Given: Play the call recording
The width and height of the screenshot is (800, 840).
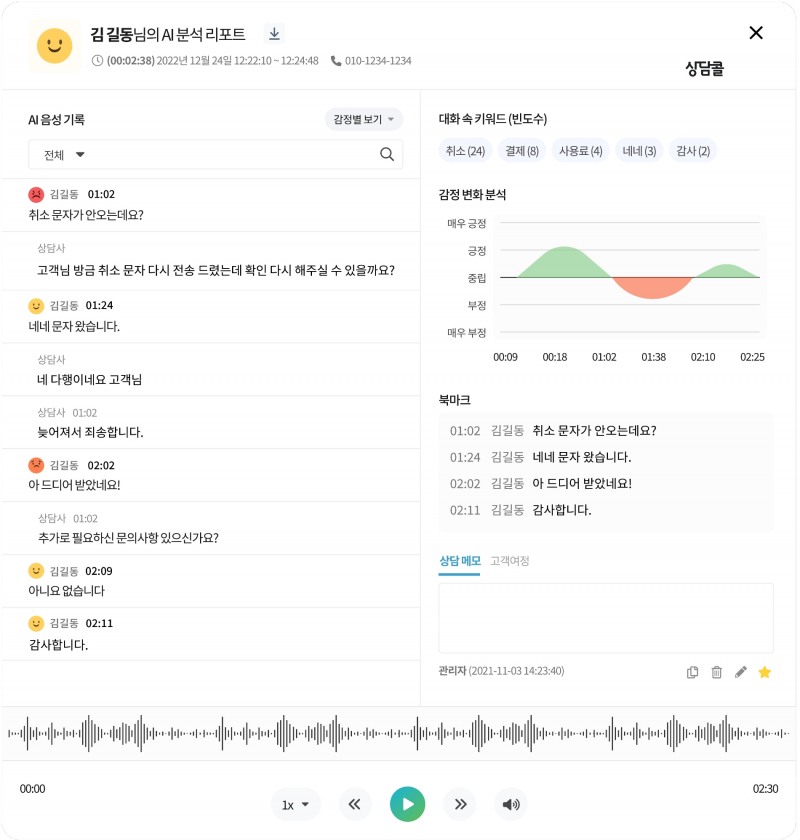Looking at the screenshot, I should pyautogui.click(x=408, y=804).
